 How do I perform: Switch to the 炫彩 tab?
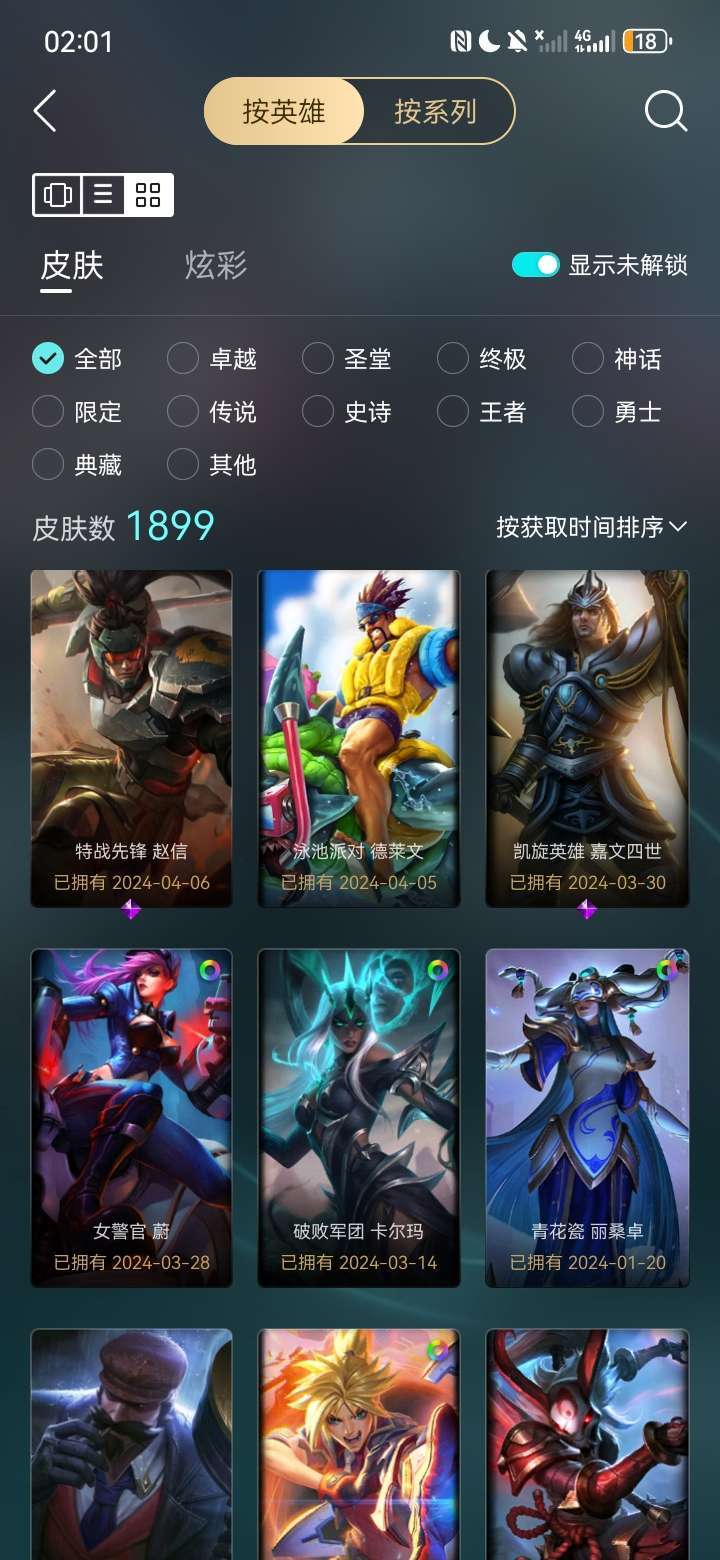(x=212, y=267)
